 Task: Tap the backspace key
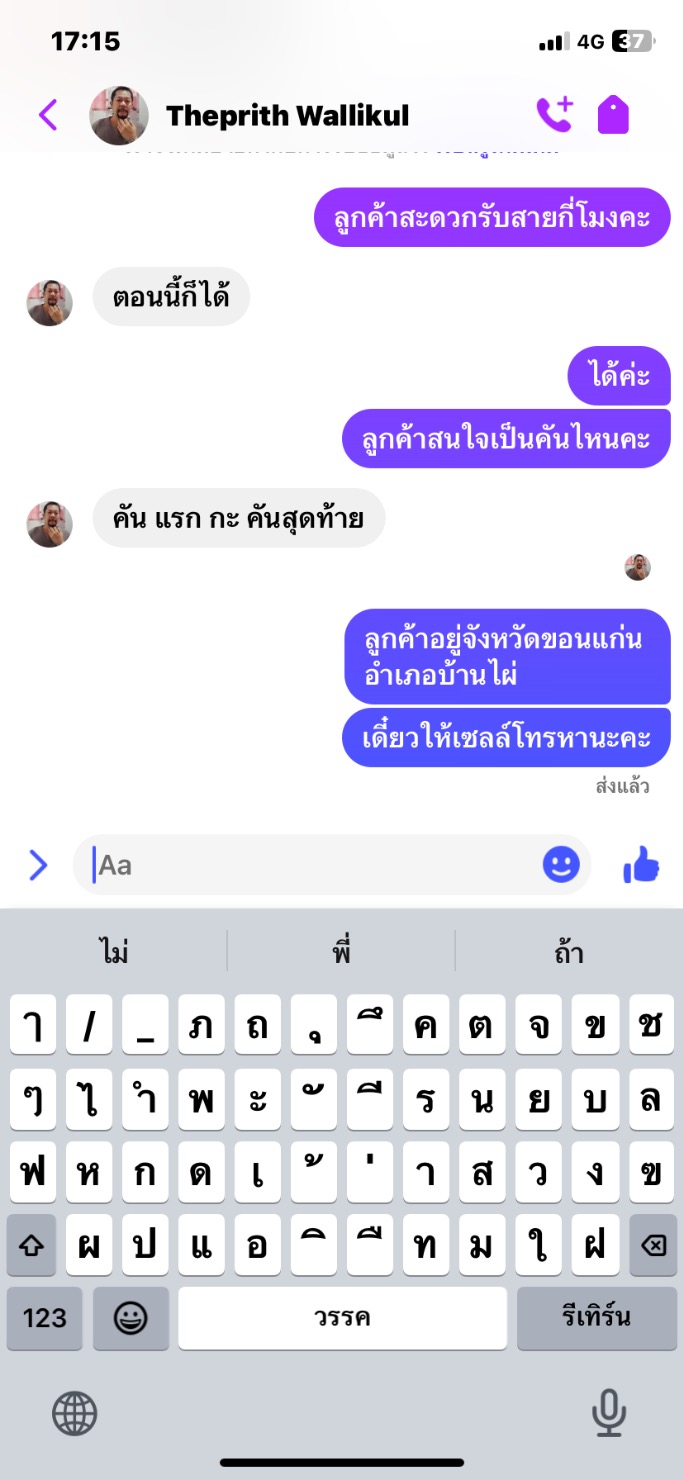[653, 1245]
